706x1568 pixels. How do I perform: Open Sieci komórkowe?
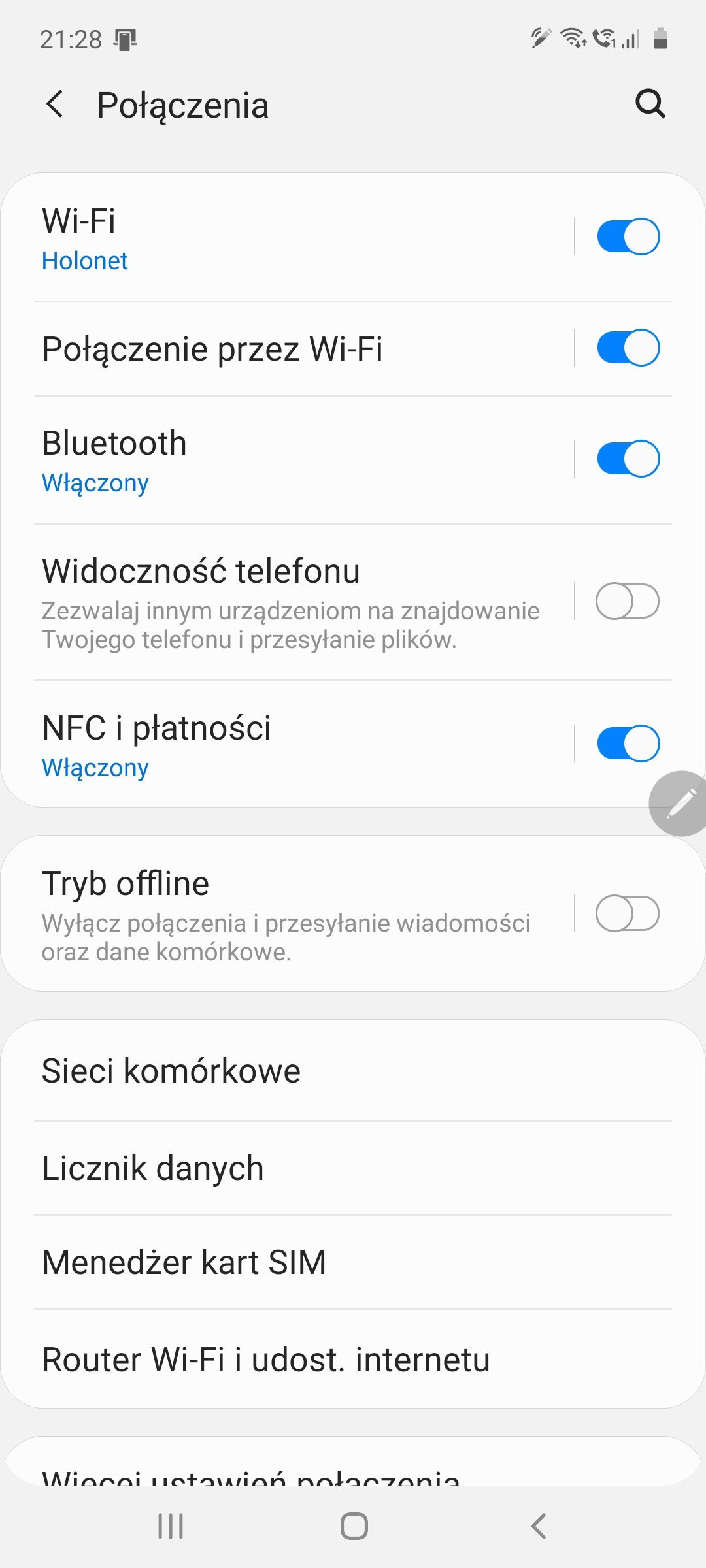tap(353, 1071)
